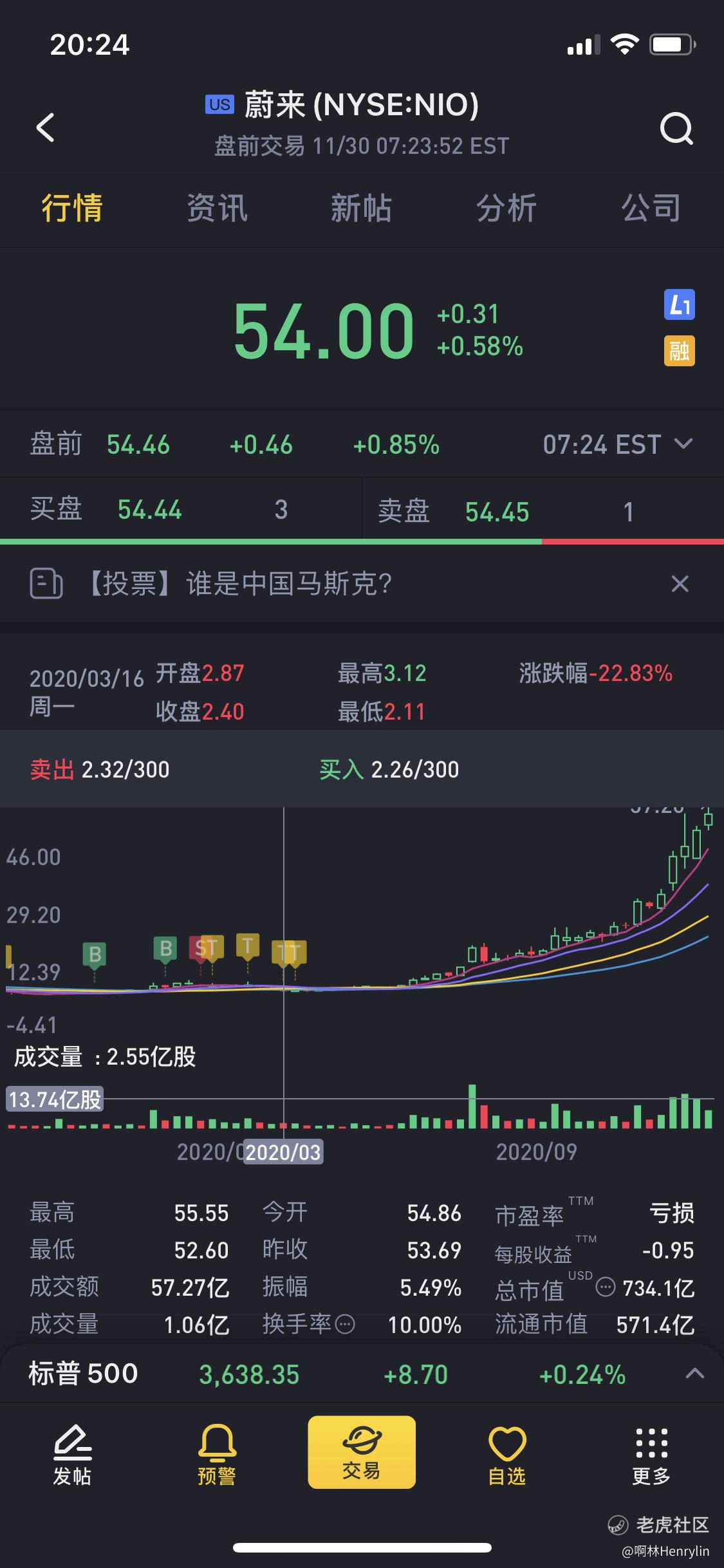Tap the icon beside 总市值 value

[x=605, y=1287]
